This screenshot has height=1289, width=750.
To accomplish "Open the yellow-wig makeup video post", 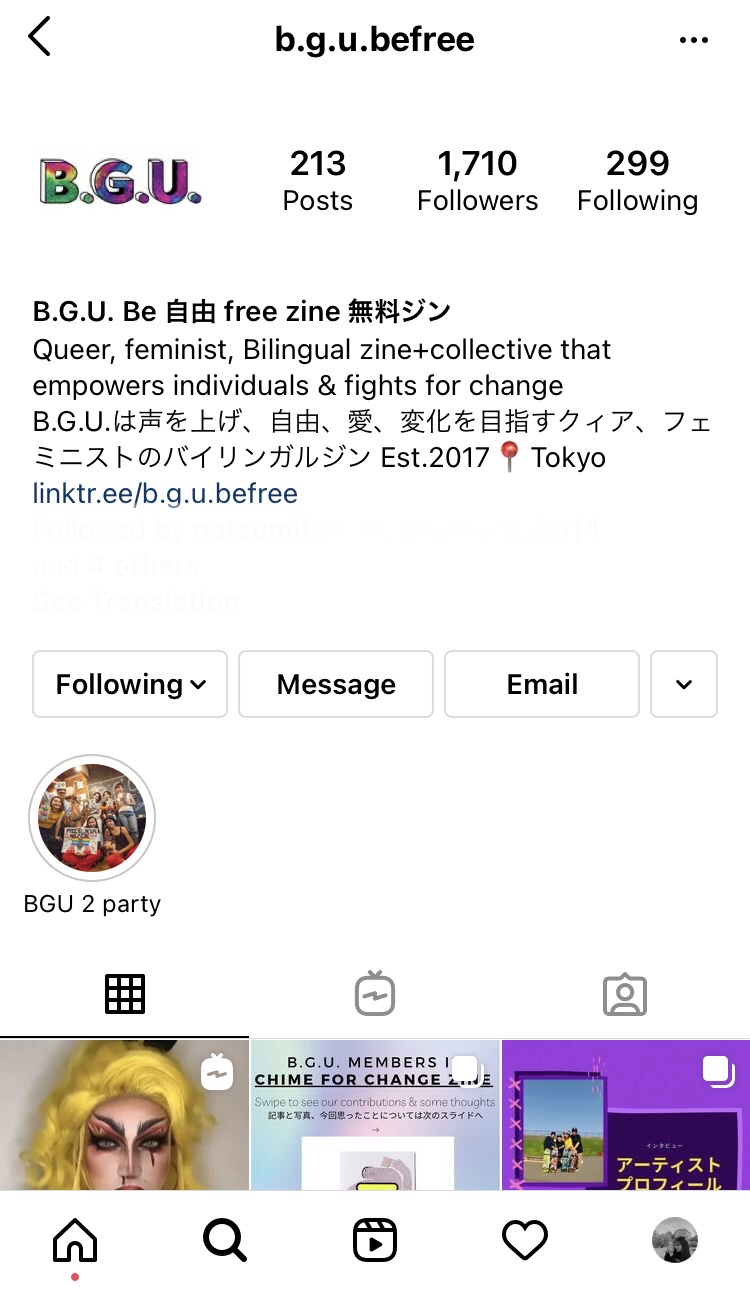I will [124, 1115].
